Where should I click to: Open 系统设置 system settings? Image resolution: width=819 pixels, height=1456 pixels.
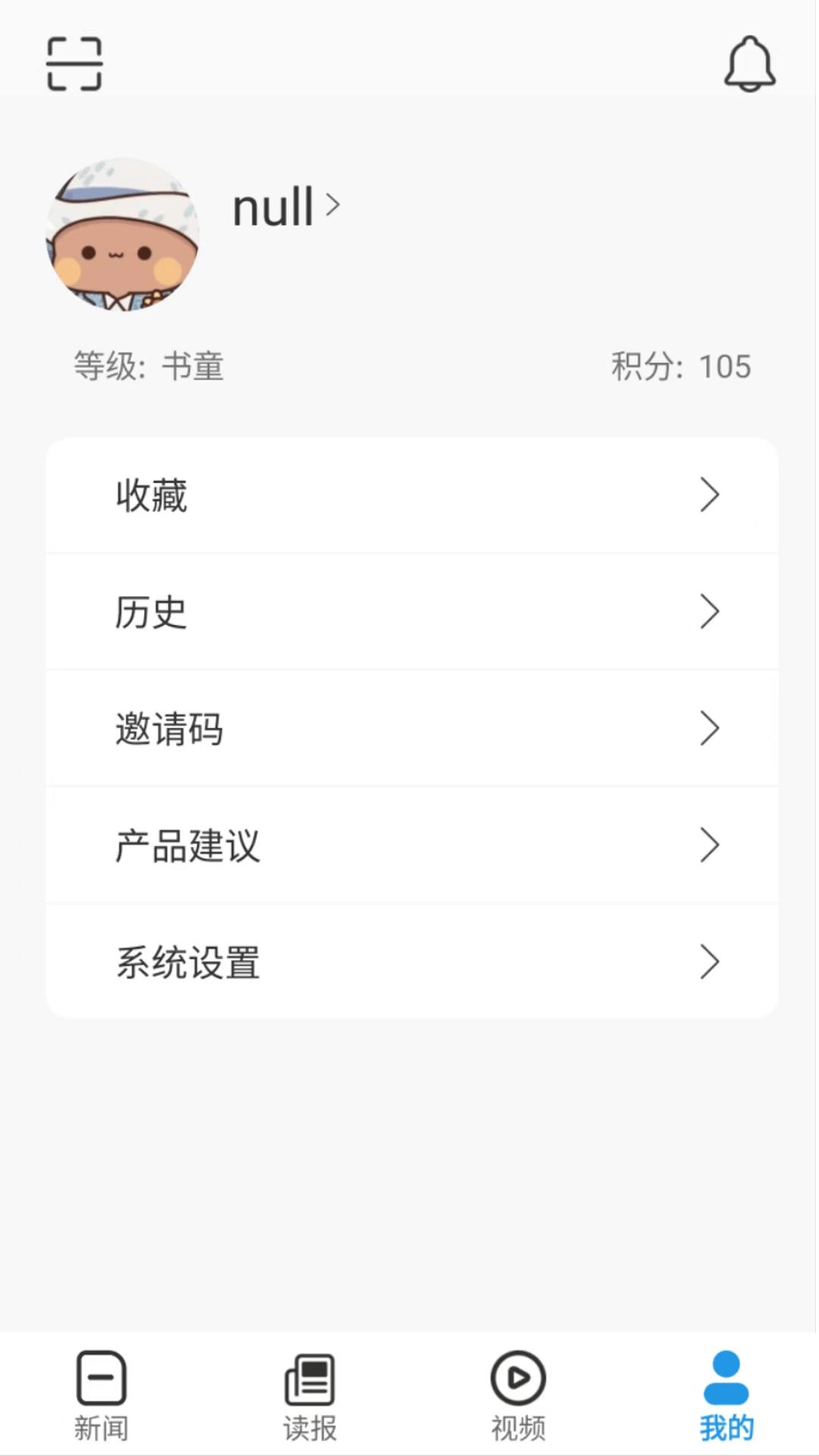pos(187,962)
